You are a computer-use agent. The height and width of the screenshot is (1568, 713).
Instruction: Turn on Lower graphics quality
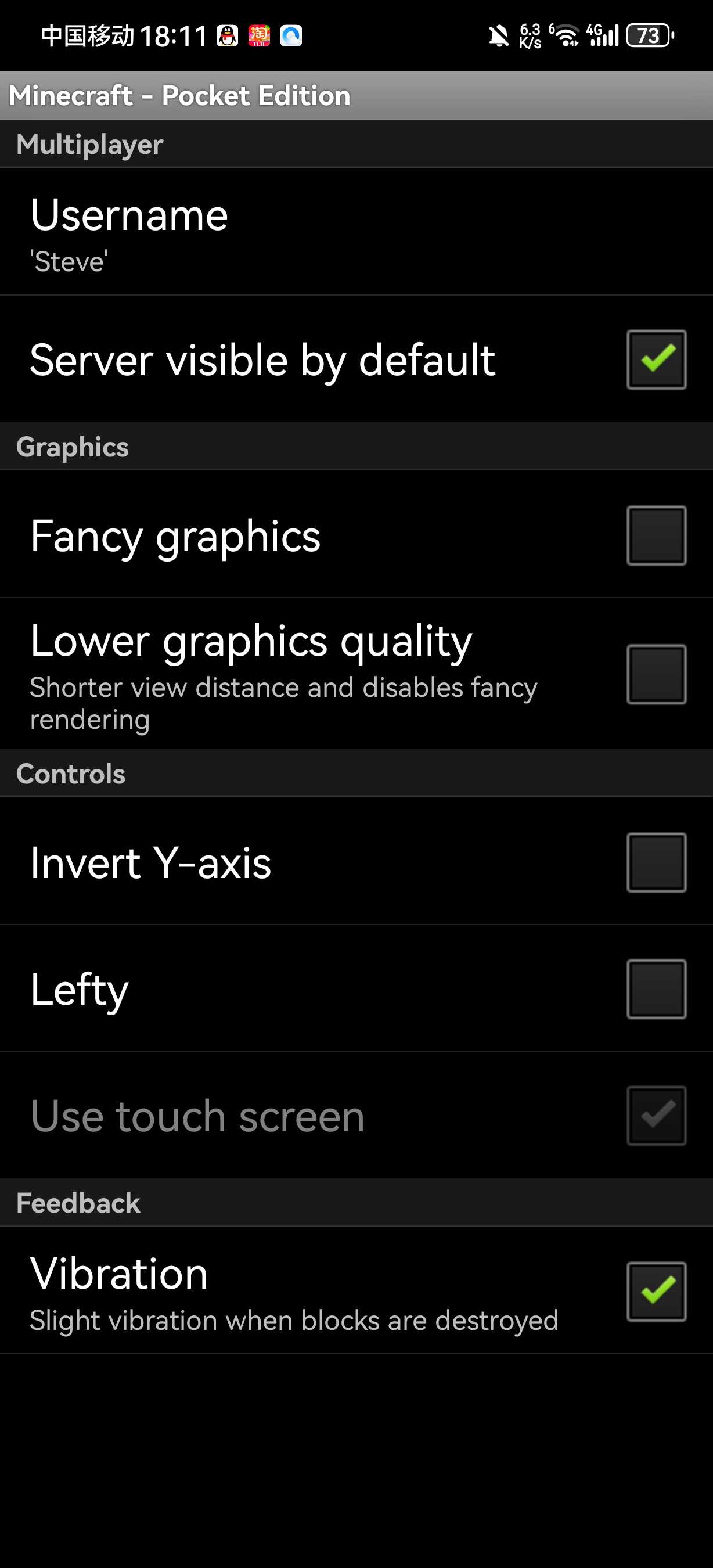tap(656, 674)
